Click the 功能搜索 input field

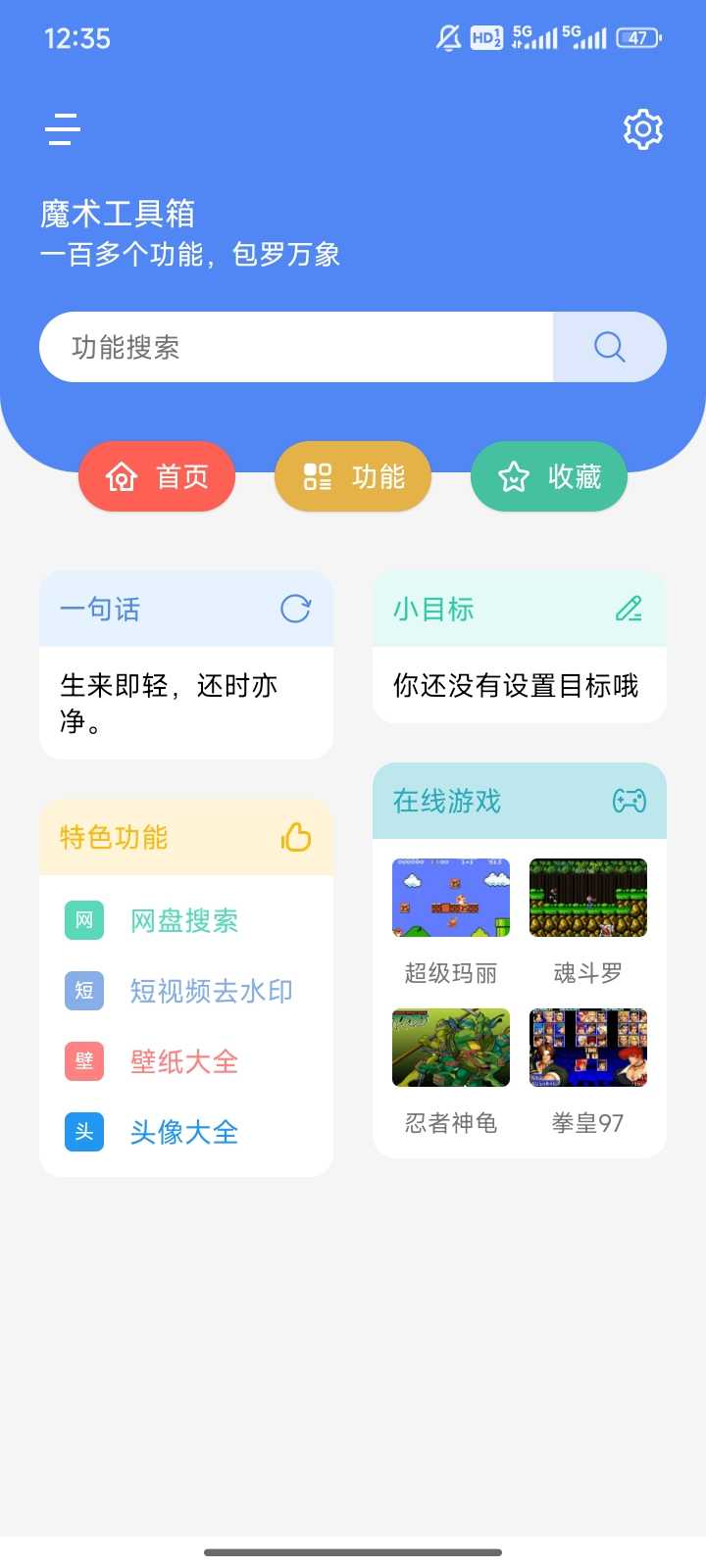pos(294,347)
